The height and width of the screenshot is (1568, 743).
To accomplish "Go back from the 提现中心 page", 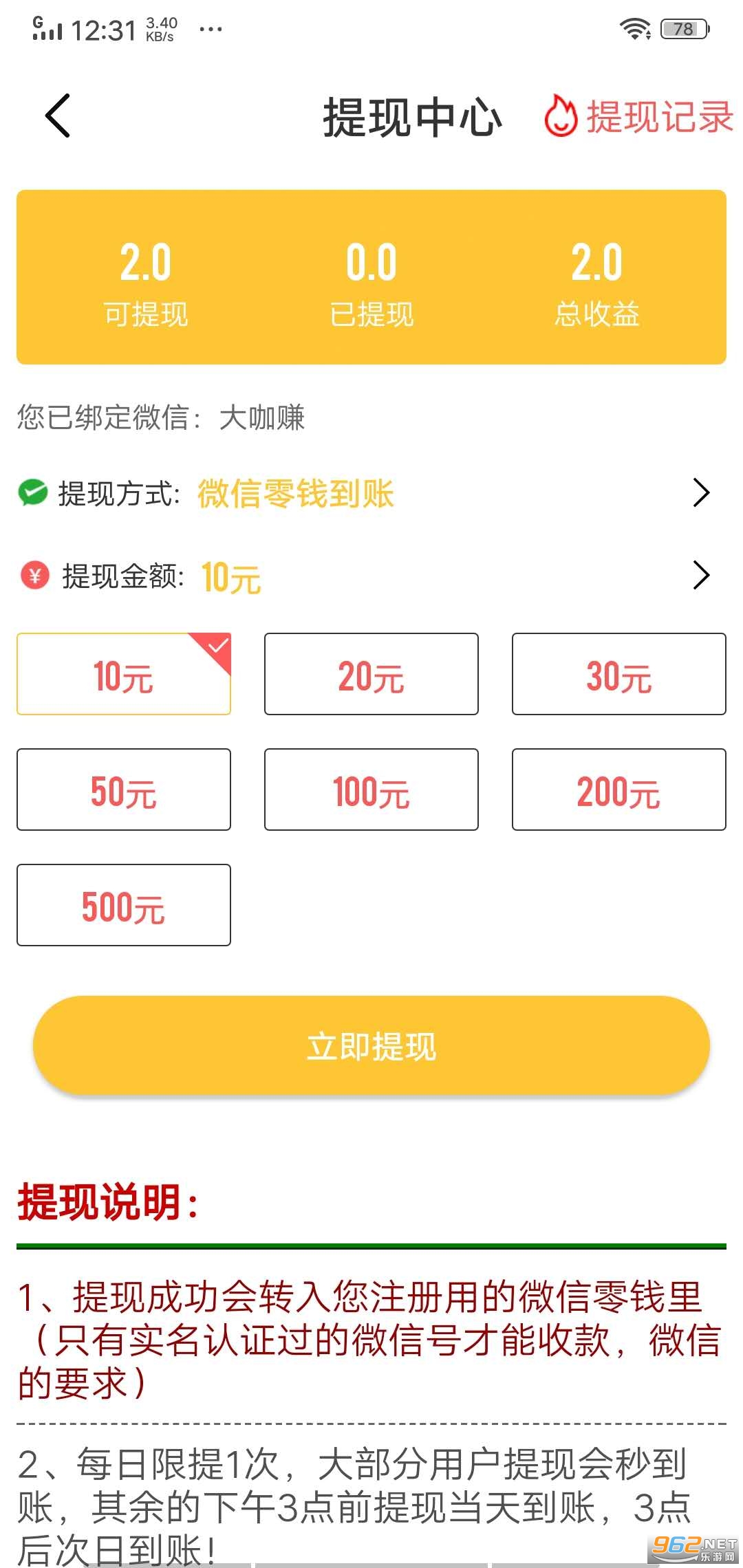I will click(58, 116).
